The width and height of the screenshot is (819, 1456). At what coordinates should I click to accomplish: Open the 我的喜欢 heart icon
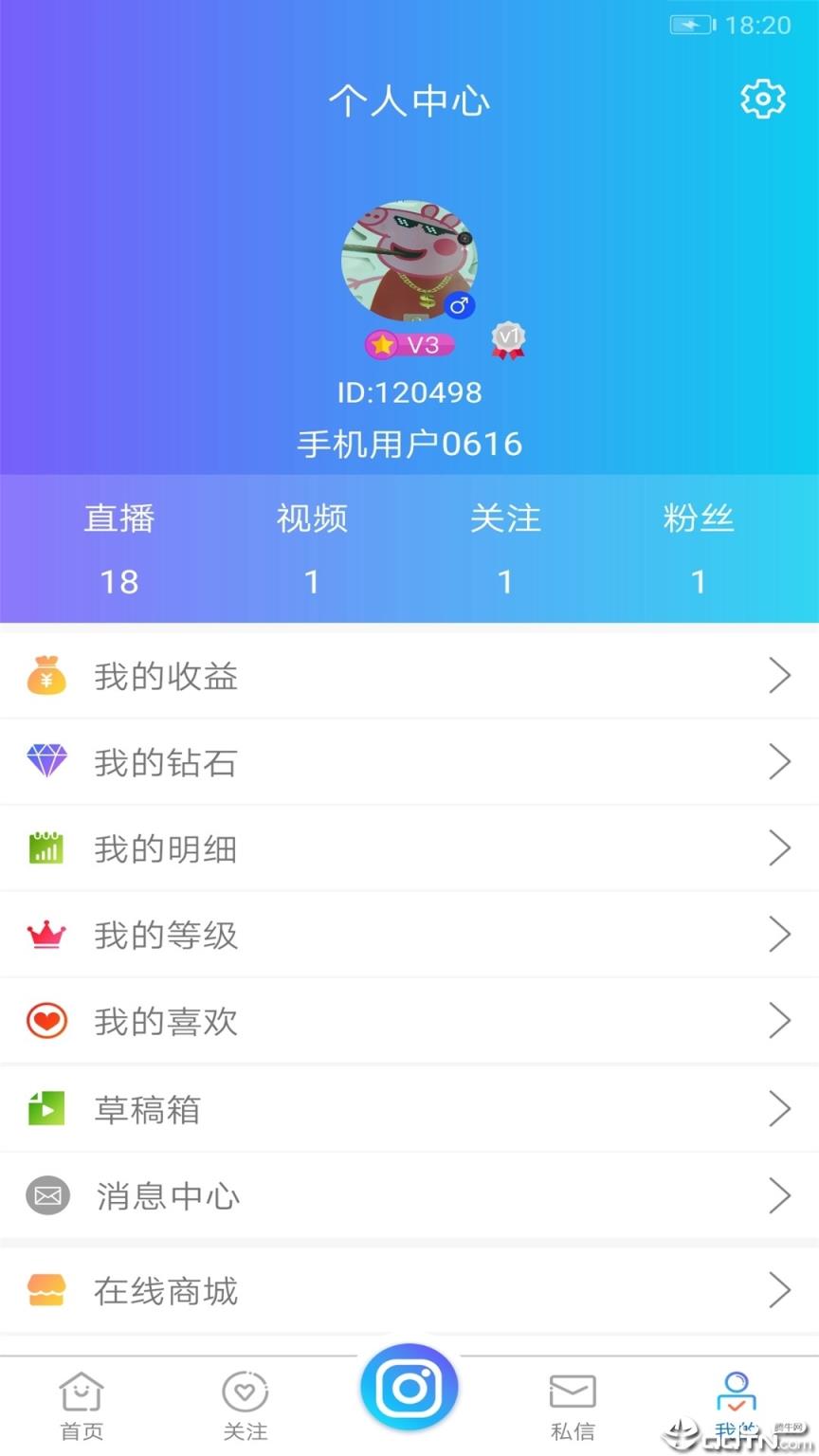click(x=47, y=1021)
